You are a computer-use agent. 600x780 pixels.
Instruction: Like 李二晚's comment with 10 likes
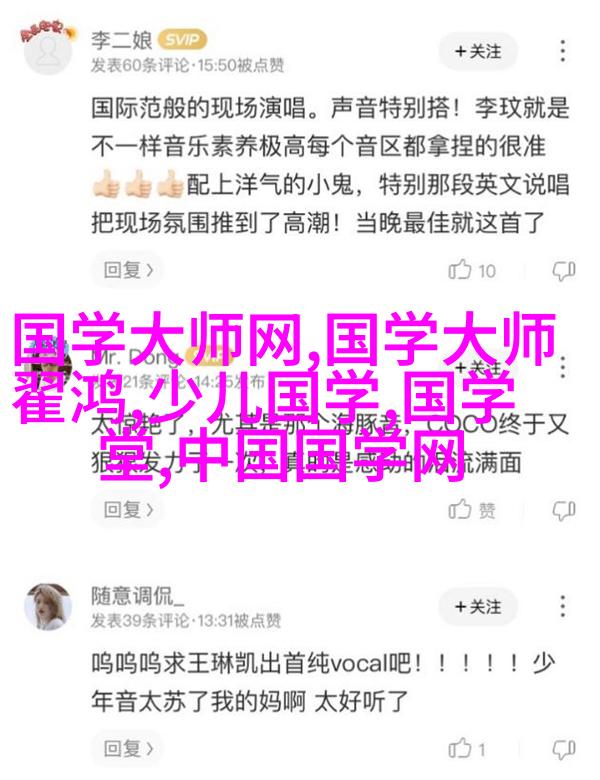tap(473, 270)
